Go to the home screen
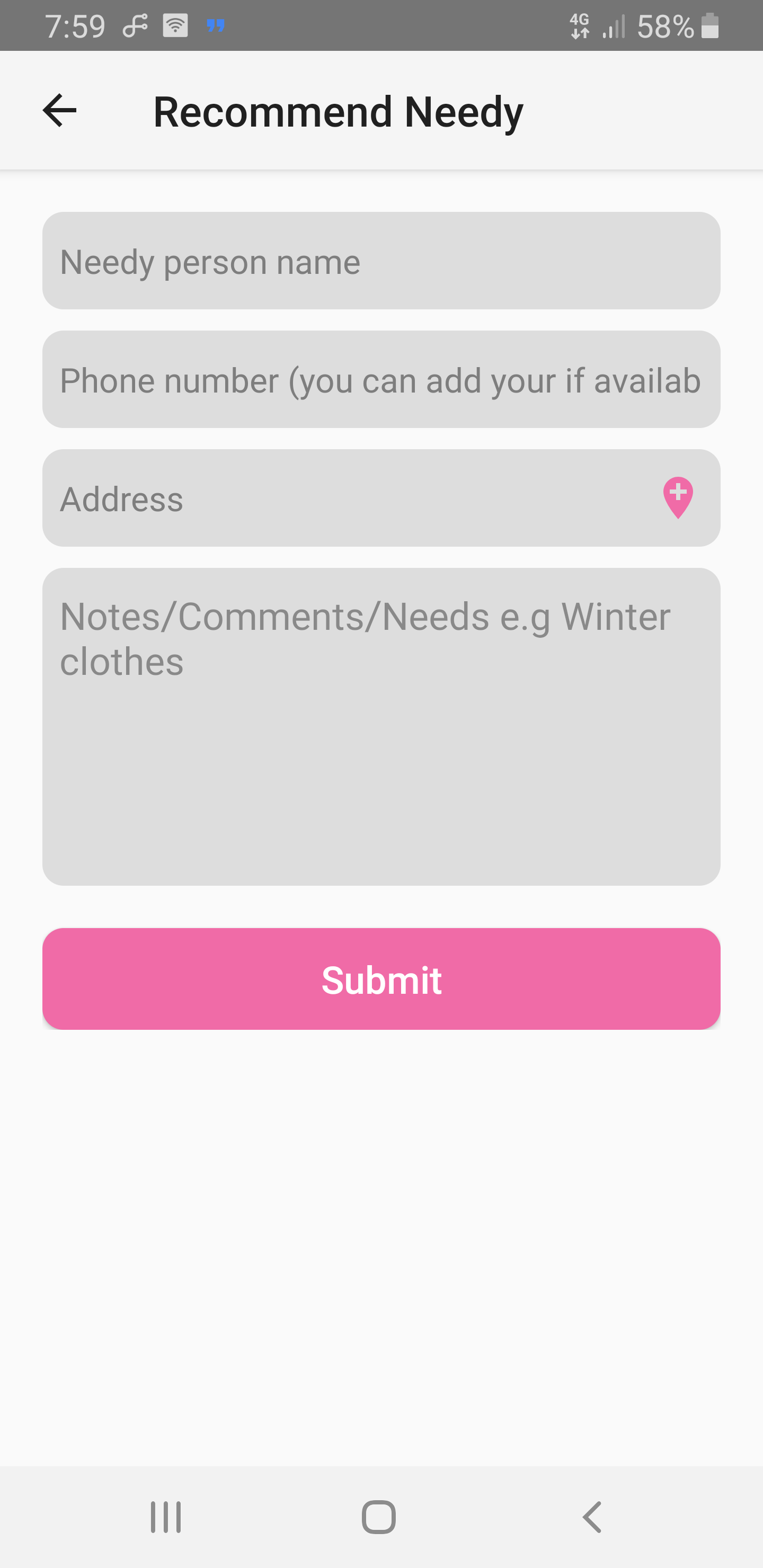Image resolution: width=763 pixels, height=1568 pixels. (379, 1517)
